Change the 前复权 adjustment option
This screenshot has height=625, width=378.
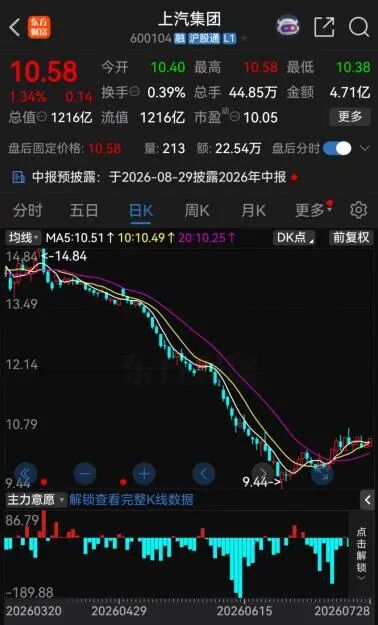click(x=351, y=238)
